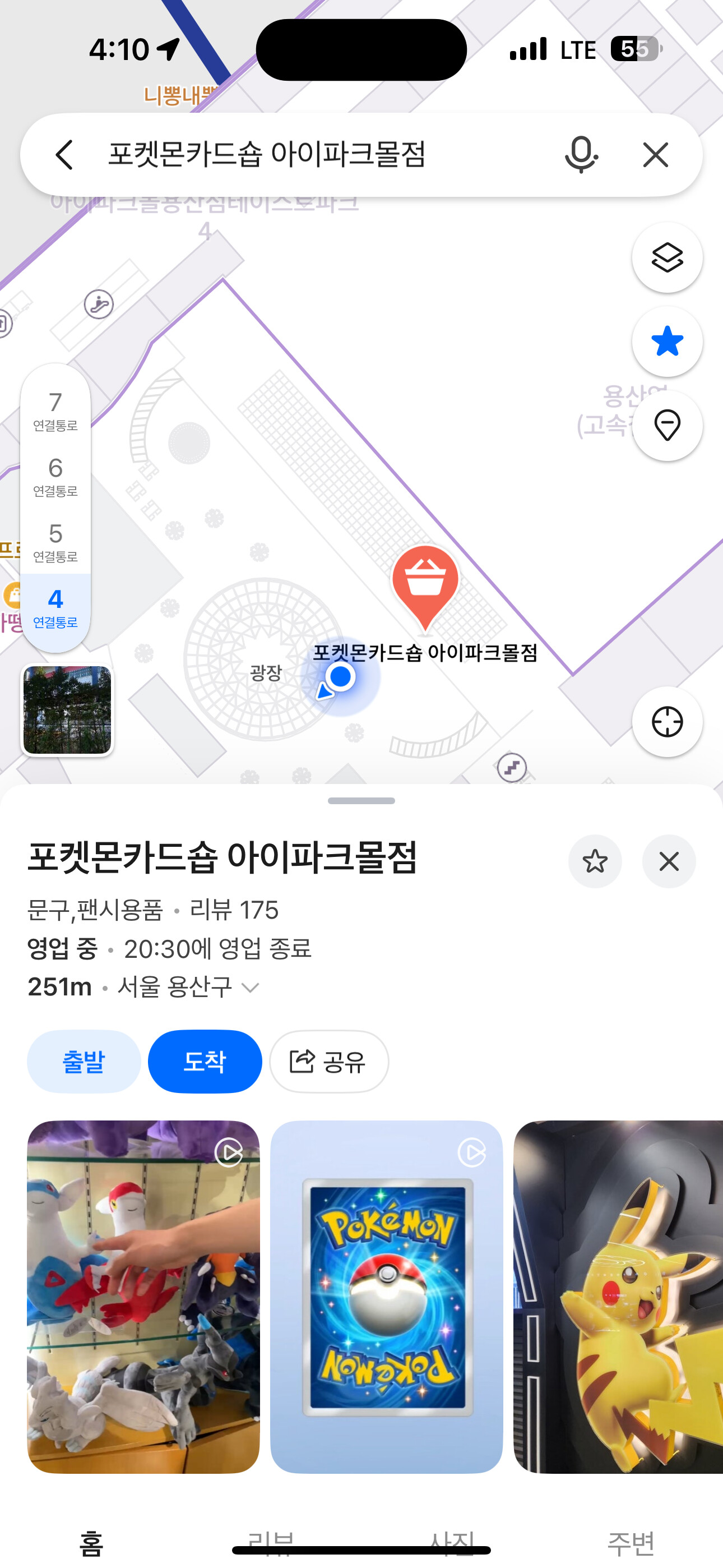Screen dimensions: 723x1568
Task: Save 포켓몬카드숍 아이파크몰점 to favorites
Action: pos(595,861)
